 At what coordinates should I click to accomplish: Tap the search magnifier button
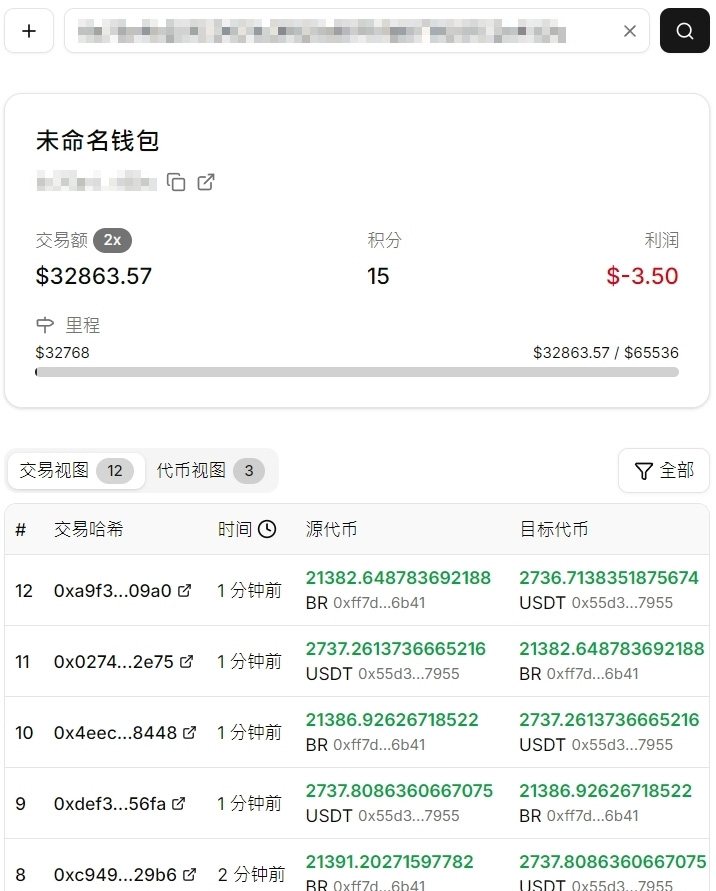pyautogui.click(x=684, y=31)
